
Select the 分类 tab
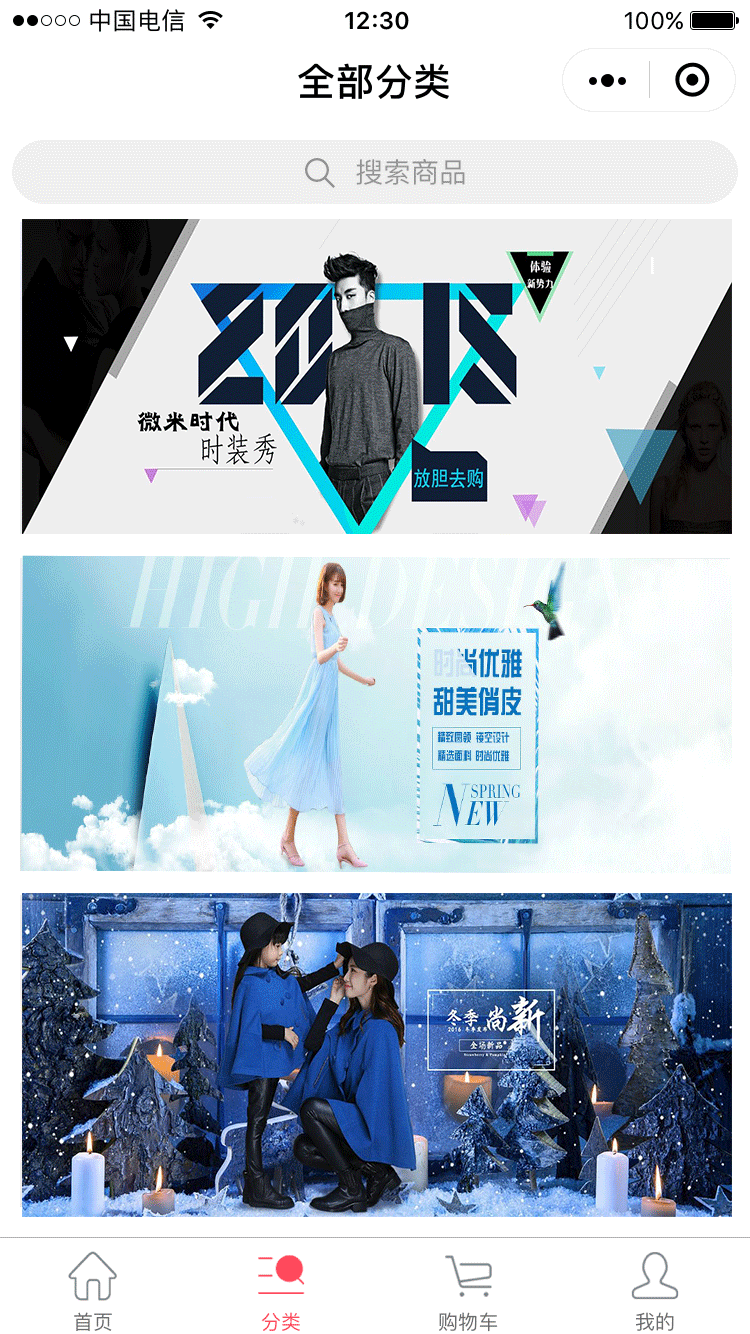(281, 1290)
